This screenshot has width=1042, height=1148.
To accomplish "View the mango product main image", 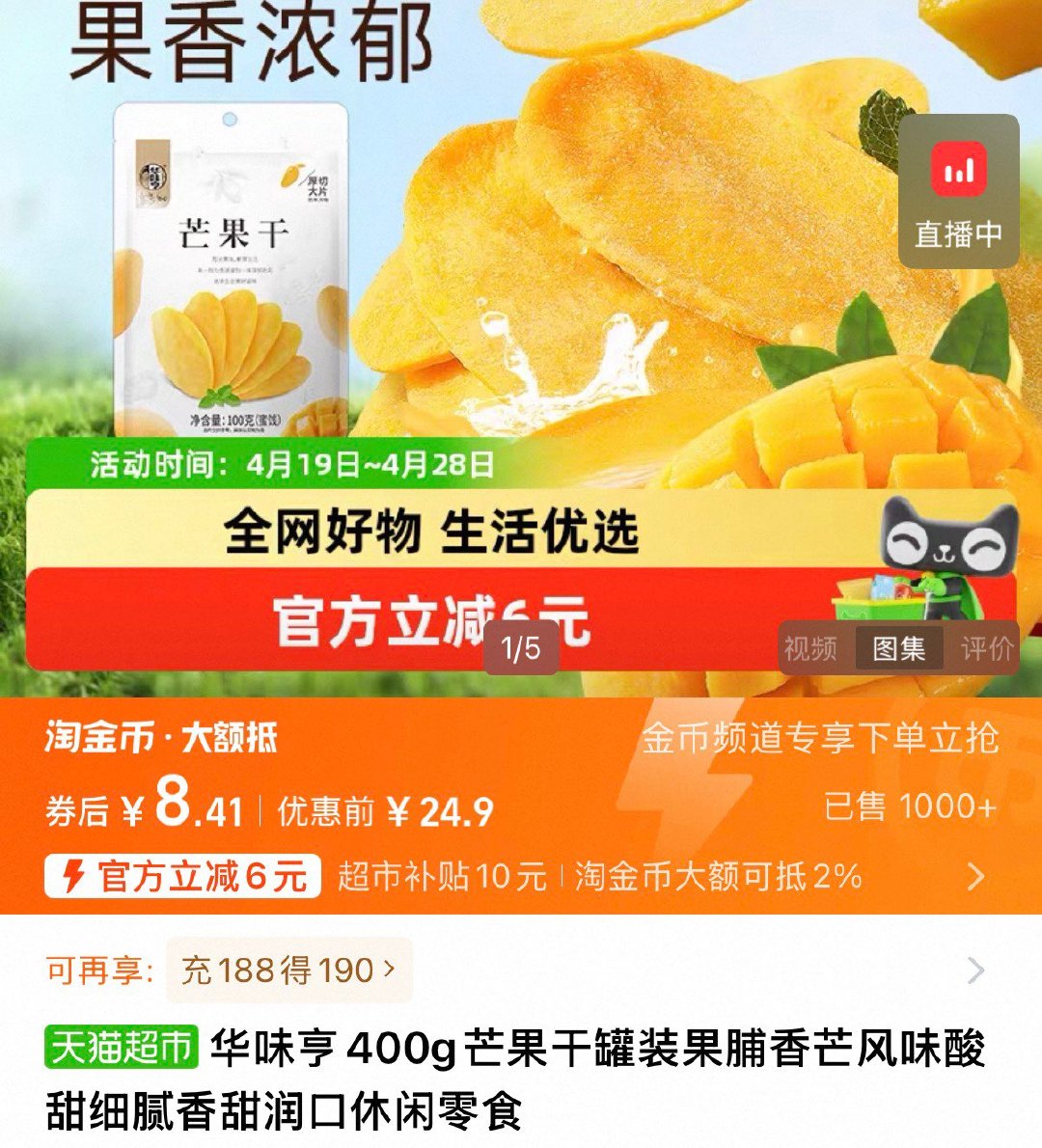I will [x=521, y=347].
